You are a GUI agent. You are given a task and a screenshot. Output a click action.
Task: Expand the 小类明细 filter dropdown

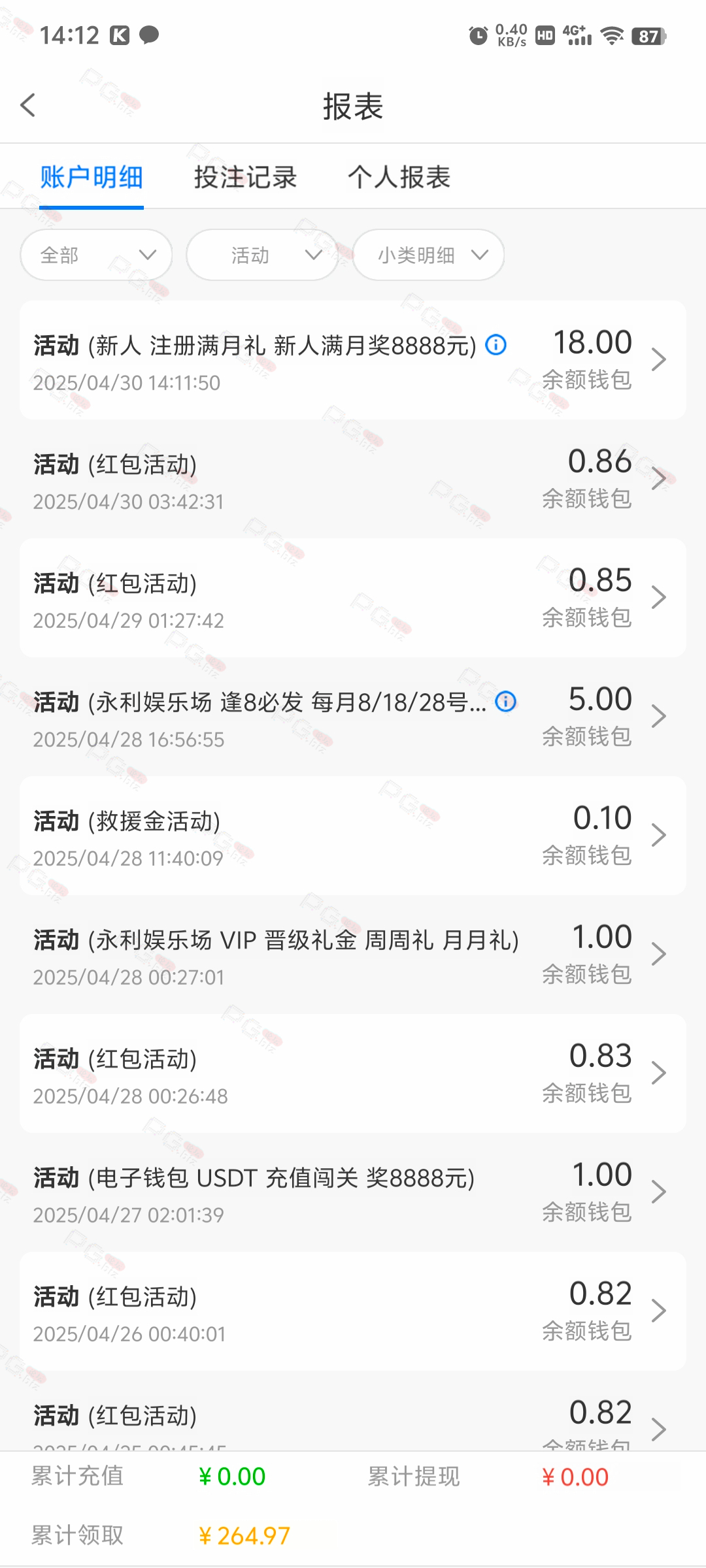(428, 255)
